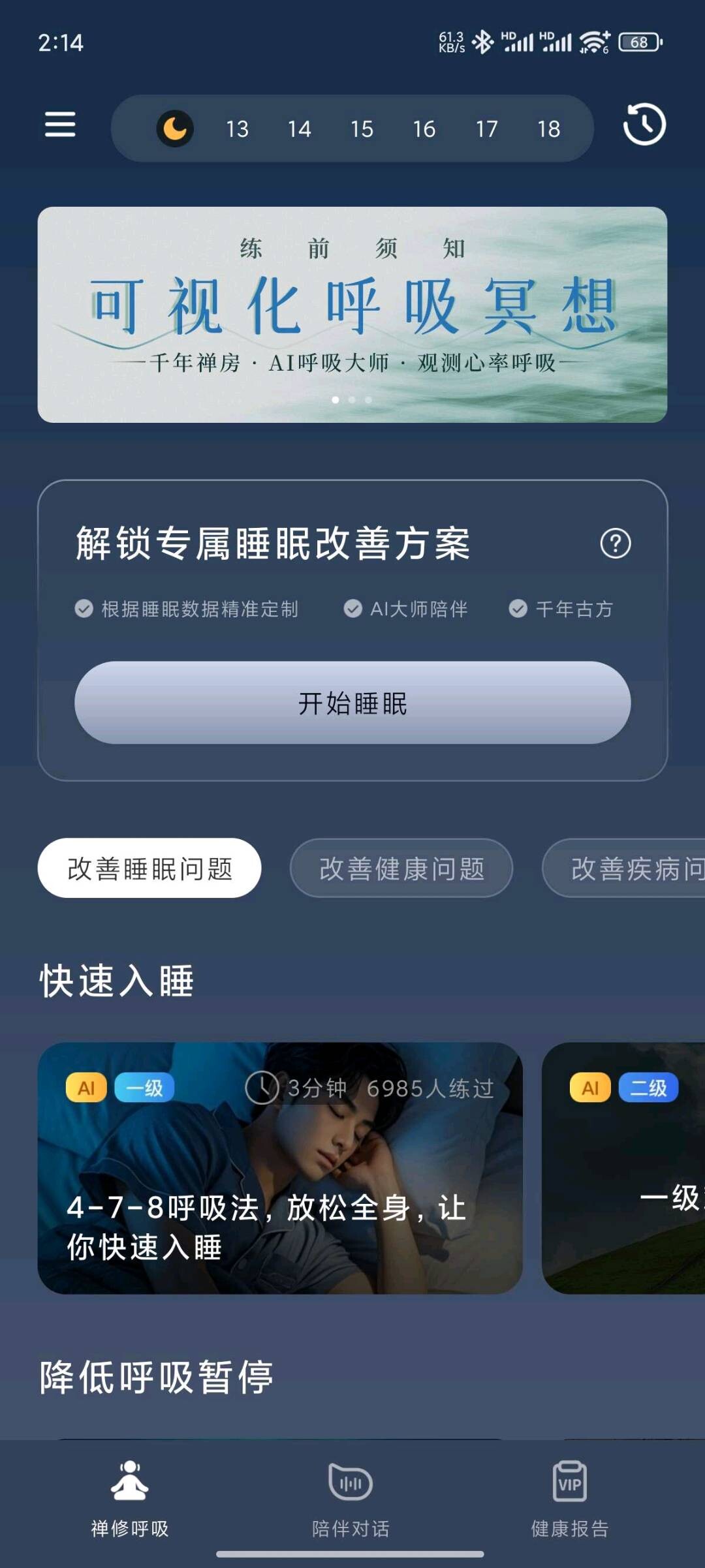Image resolution: width=705 pixels, height=1568 pixels.
Task: Open the 4-7-8呼吸法 sleep card
Action: tap(279, 1168)
